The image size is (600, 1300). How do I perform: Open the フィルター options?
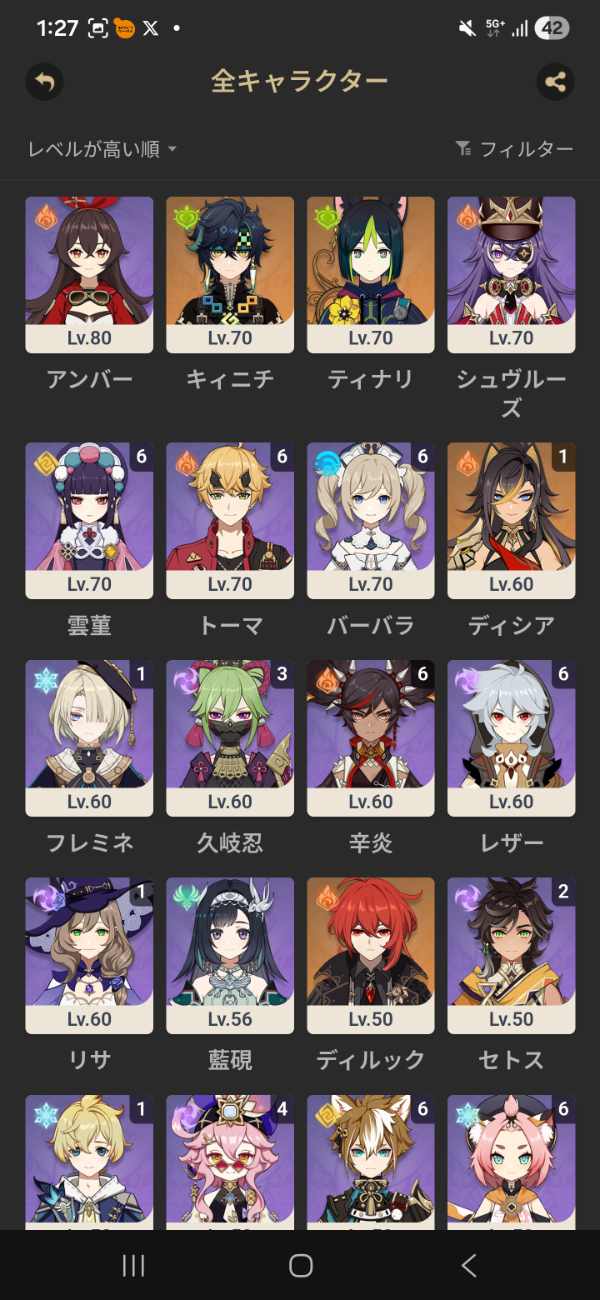(x=514, y=149)
